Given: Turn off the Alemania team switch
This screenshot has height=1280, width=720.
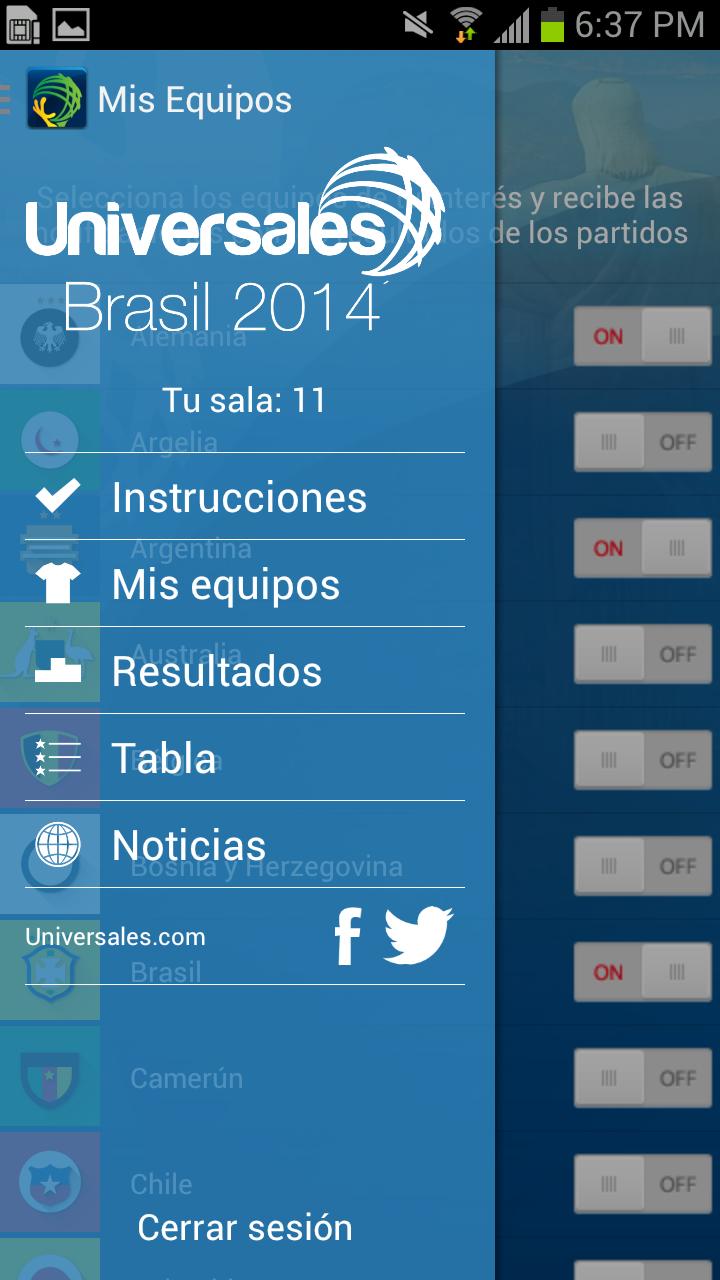Looking at the screenshot, I should [642, 337].
